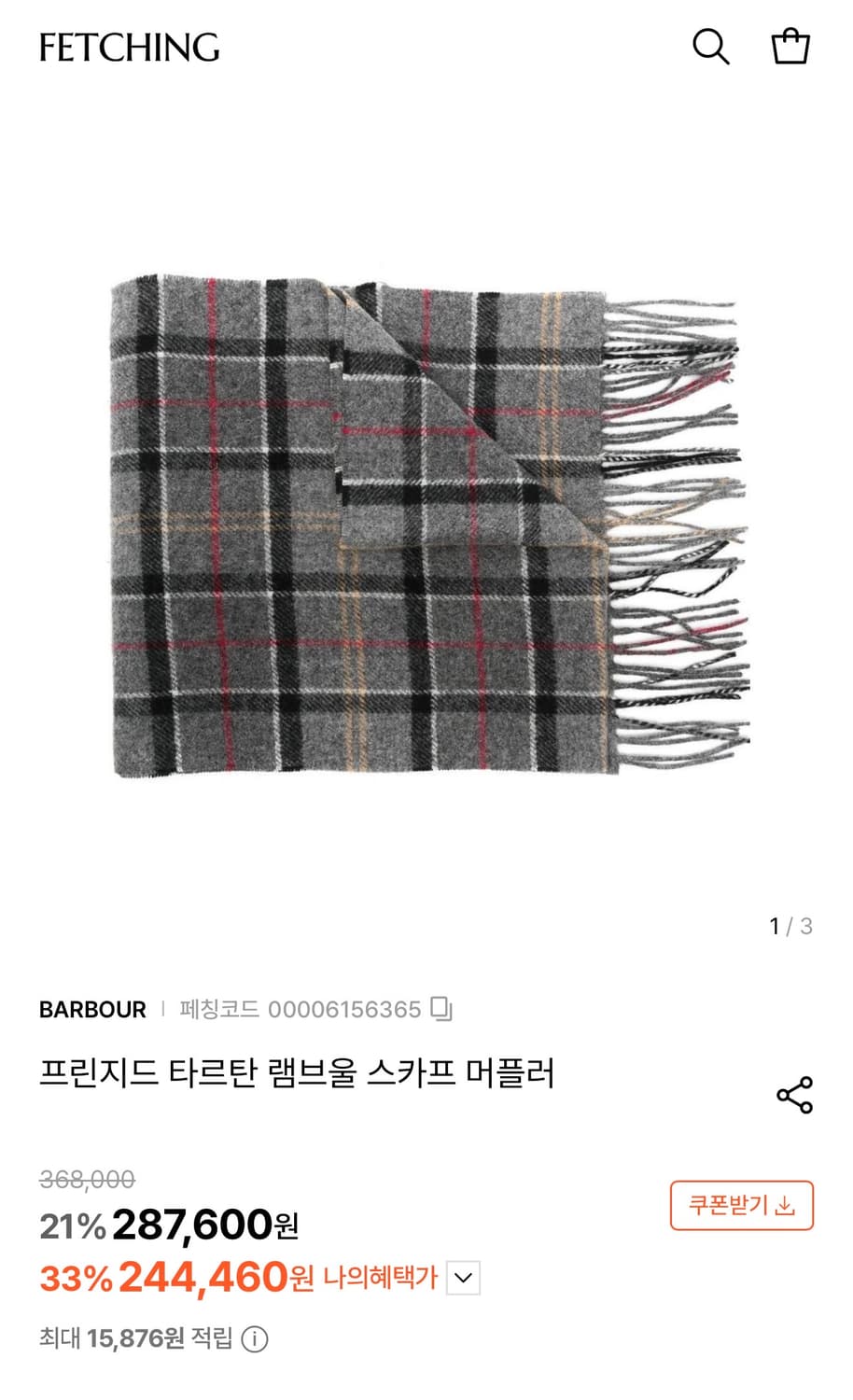Click the 쿠폰받기 coupon button
Image resolution: width=853 pixels, height=1400 pixels.
coord(741,1205)
